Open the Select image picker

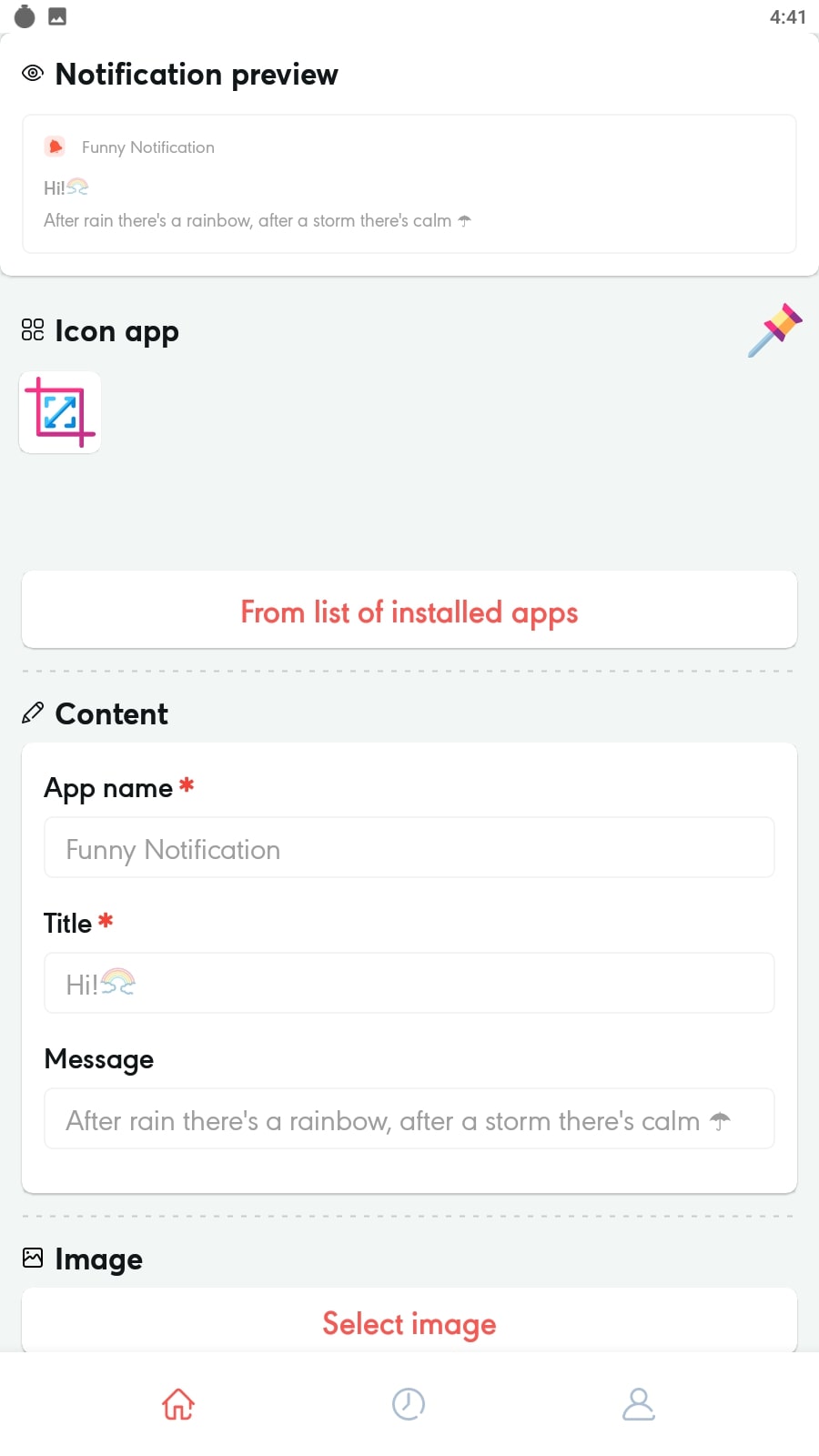click(409, 1322)
